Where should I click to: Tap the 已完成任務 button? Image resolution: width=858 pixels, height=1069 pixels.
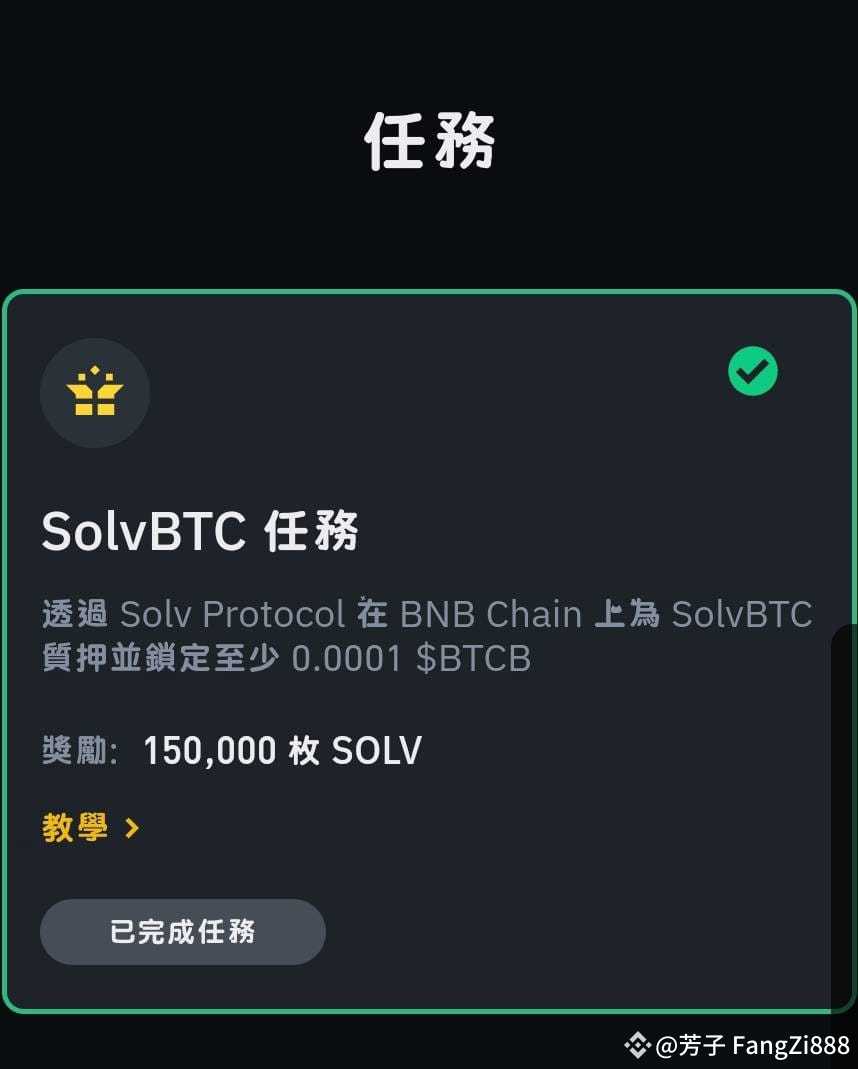(183, 932)
